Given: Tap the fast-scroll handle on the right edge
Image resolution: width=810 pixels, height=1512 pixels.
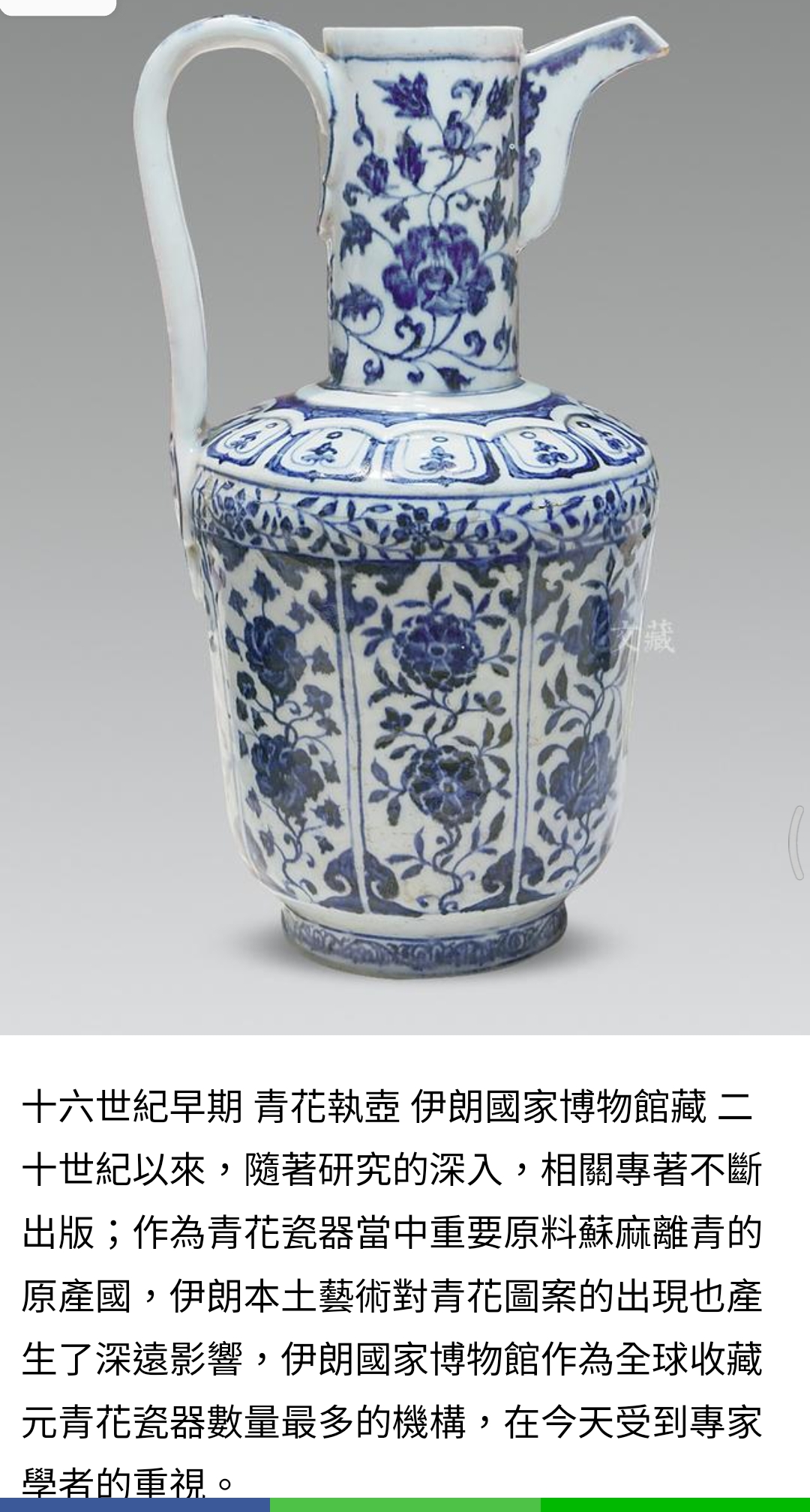Looking at the screenshot, I should (x=799, y=840).
